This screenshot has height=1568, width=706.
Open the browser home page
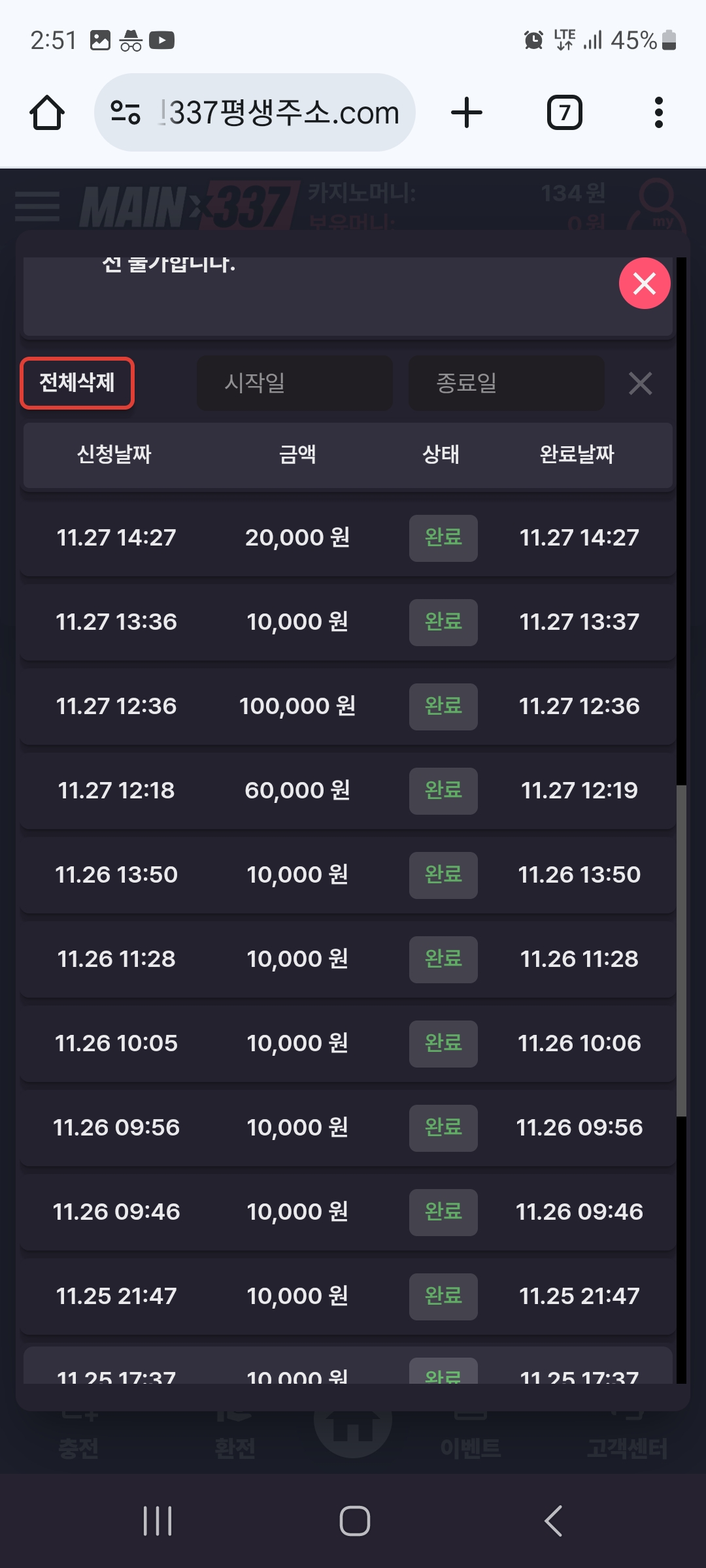point(47,113)
